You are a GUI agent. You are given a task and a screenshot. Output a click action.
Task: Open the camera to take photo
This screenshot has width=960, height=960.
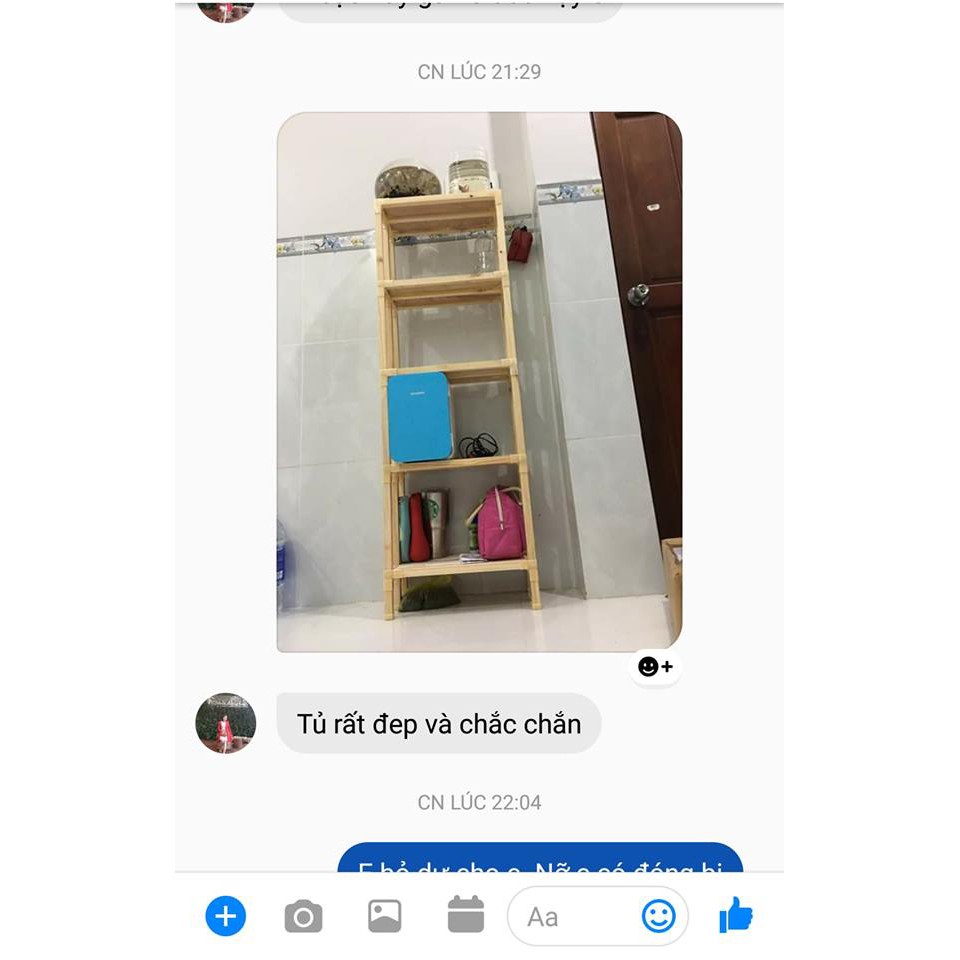tap(303, 916)
